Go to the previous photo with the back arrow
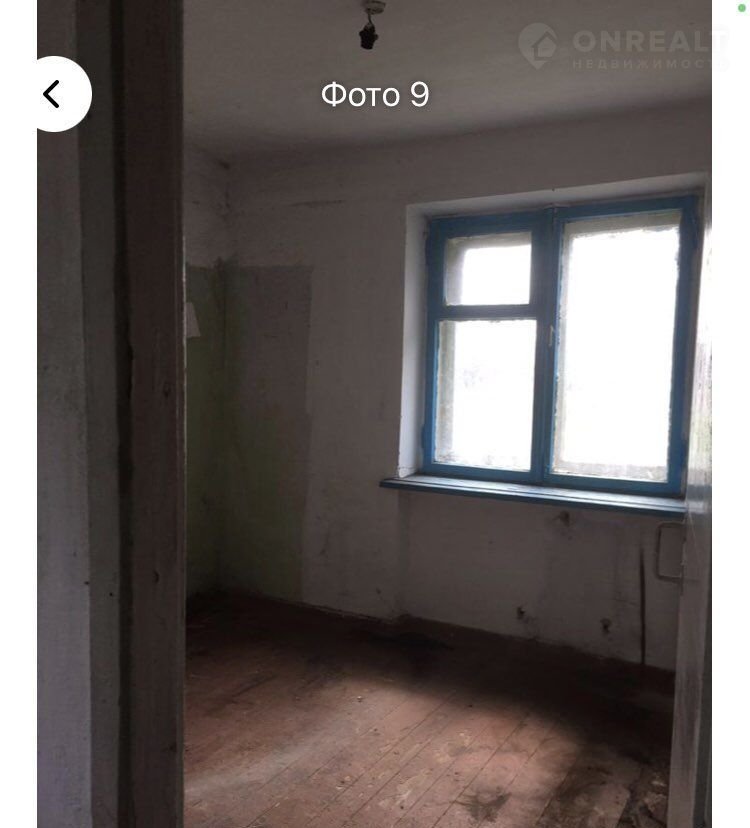This screenshot has height=828, width=750. [54, 95]
